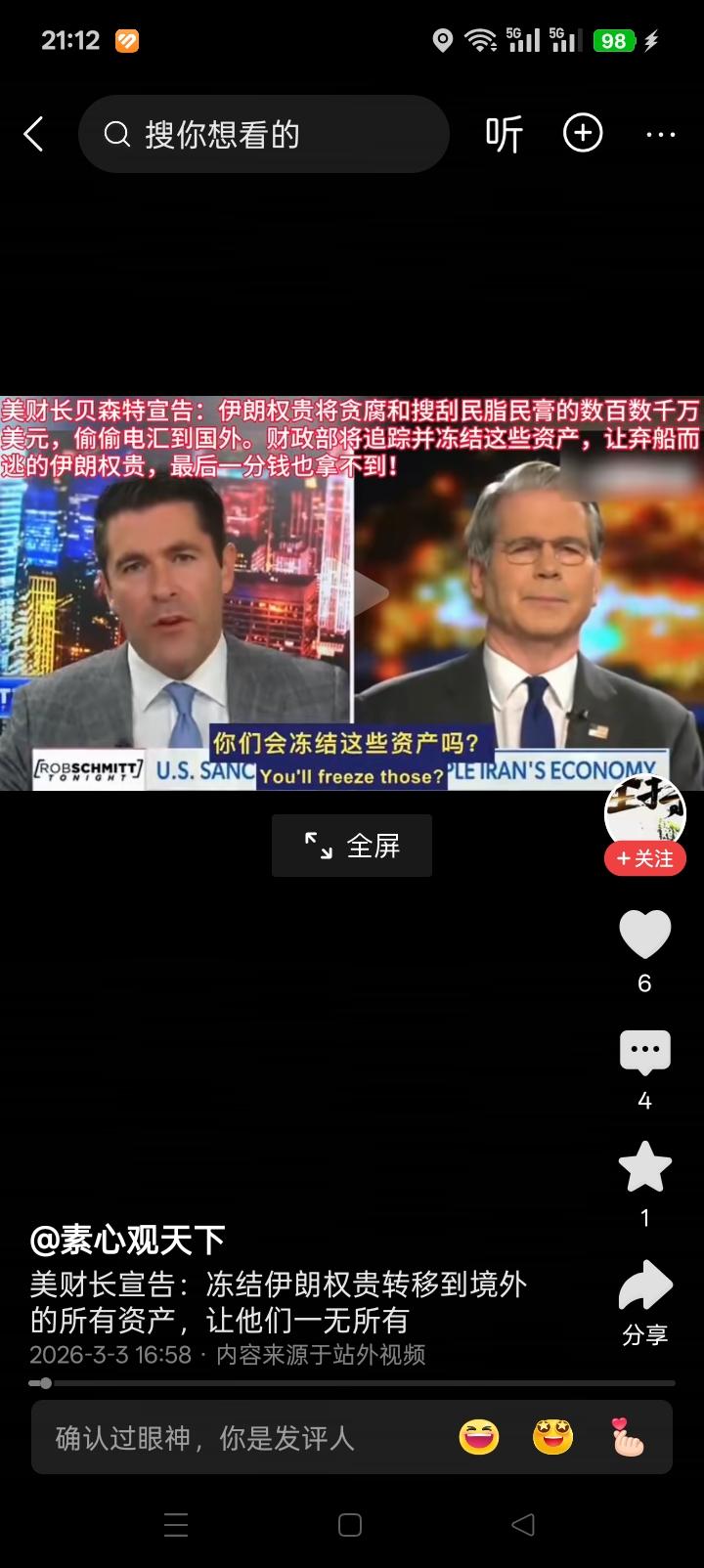Viewport: 704px width, 1568px height.
Task: Tap the 听 listen icon
Action: click(503, 134)
